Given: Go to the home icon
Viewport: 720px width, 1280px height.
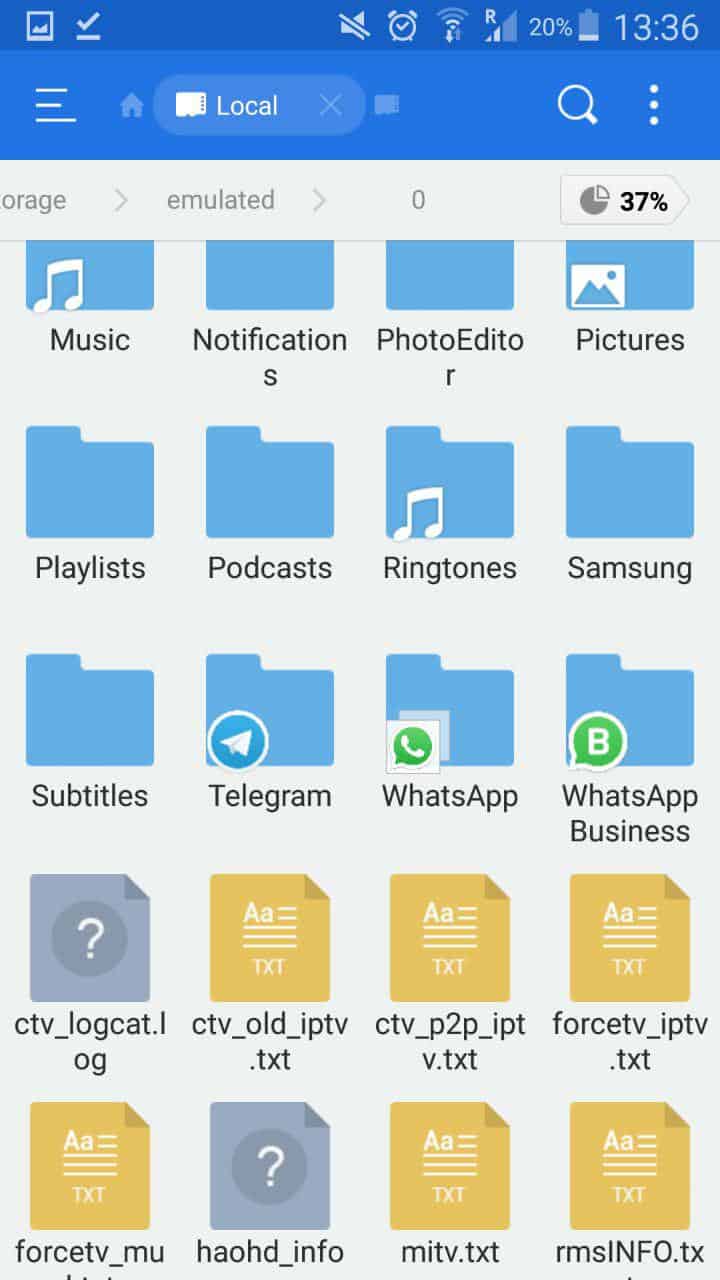Looking at the screenshot, I should (131, 106).
